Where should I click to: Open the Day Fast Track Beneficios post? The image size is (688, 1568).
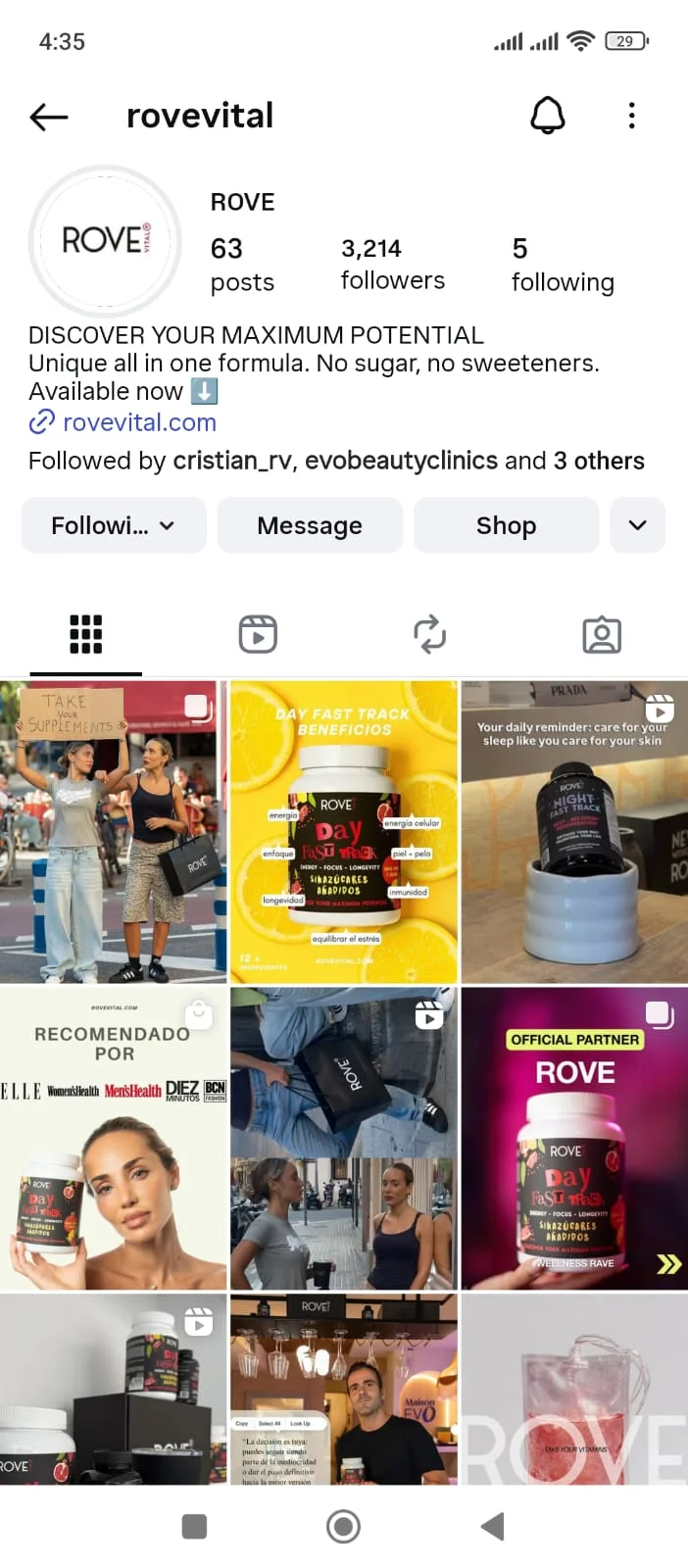[x=344, y=832]
